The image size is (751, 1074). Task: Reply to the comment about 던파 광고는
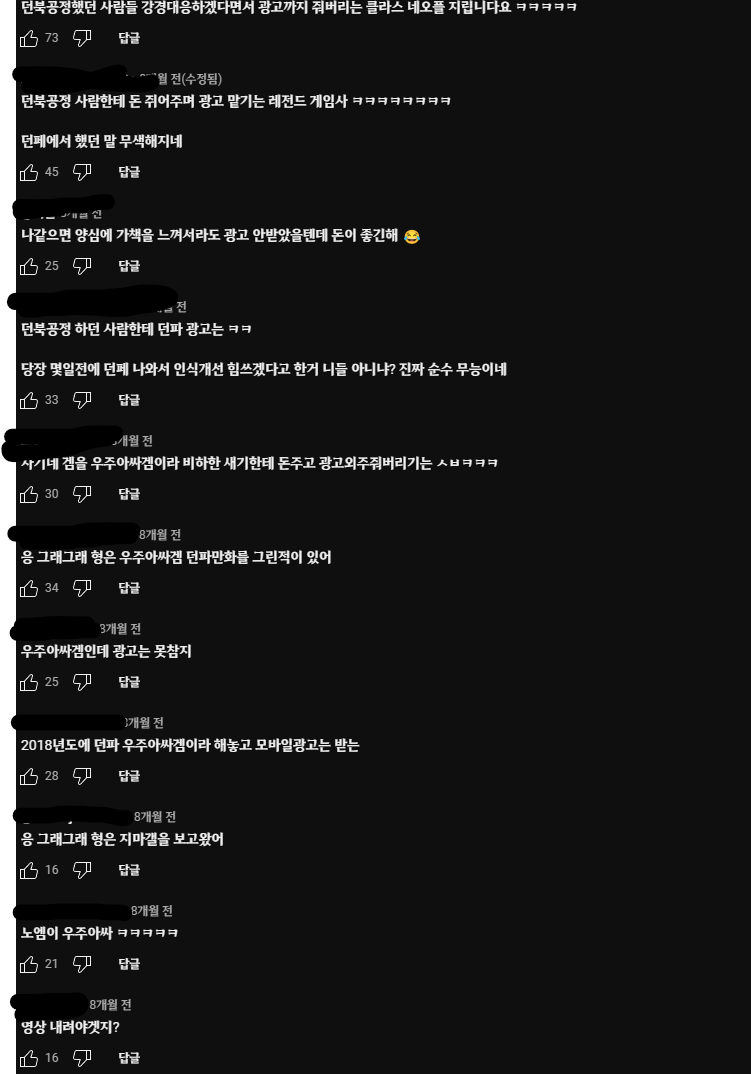click(129, 400)
